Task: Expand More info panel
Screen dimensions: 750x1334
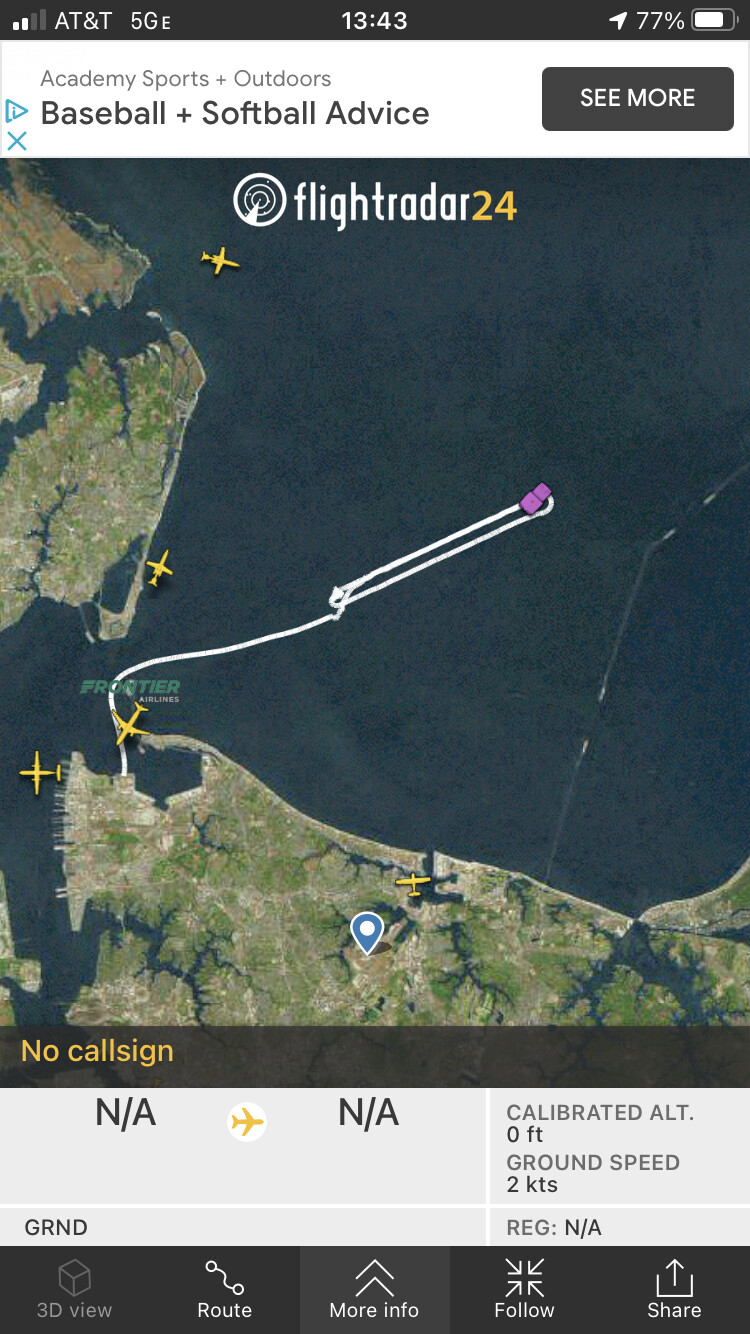Action: pos(374,1290)
